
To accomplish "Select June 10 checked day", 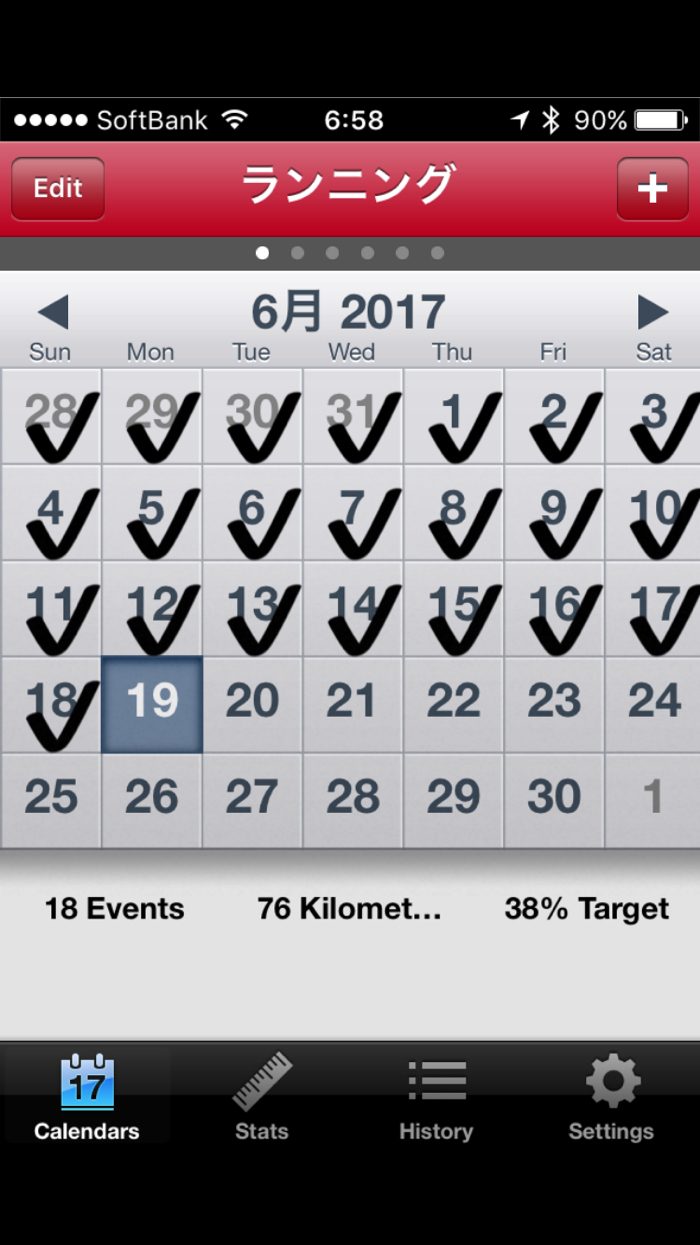I will [654, 512].
